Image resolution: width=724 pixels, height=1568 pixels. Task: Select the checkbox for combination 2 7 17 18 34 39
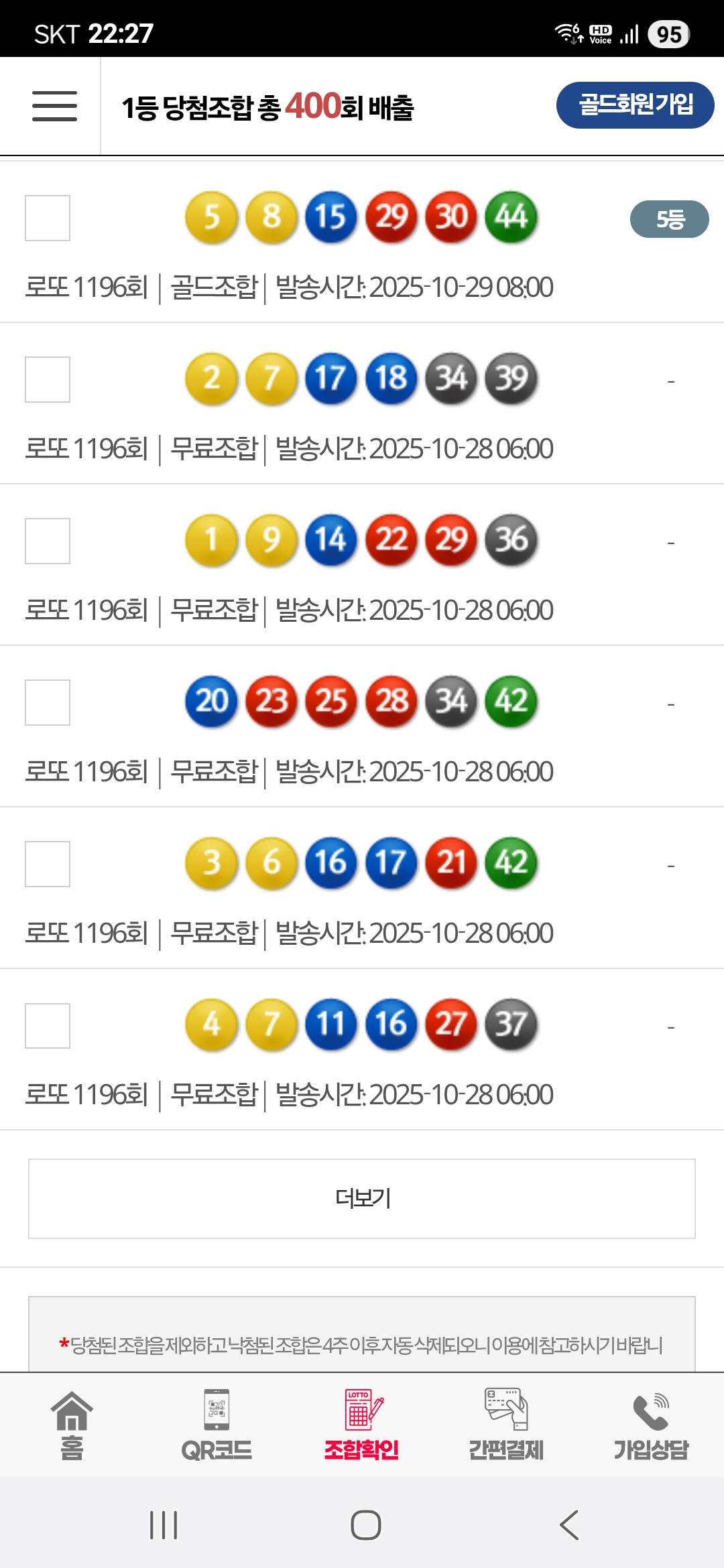click(48, 379)
